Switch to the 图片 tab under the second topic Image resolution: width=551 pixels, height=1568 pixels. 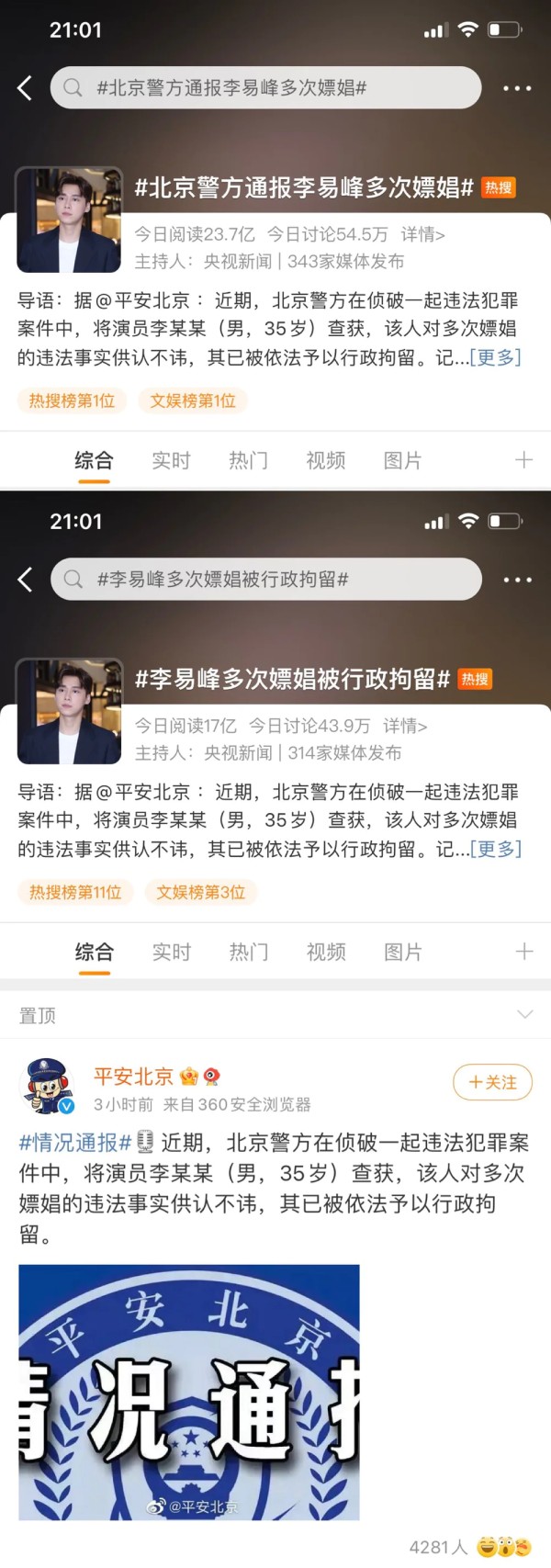(x=403, y=952)
